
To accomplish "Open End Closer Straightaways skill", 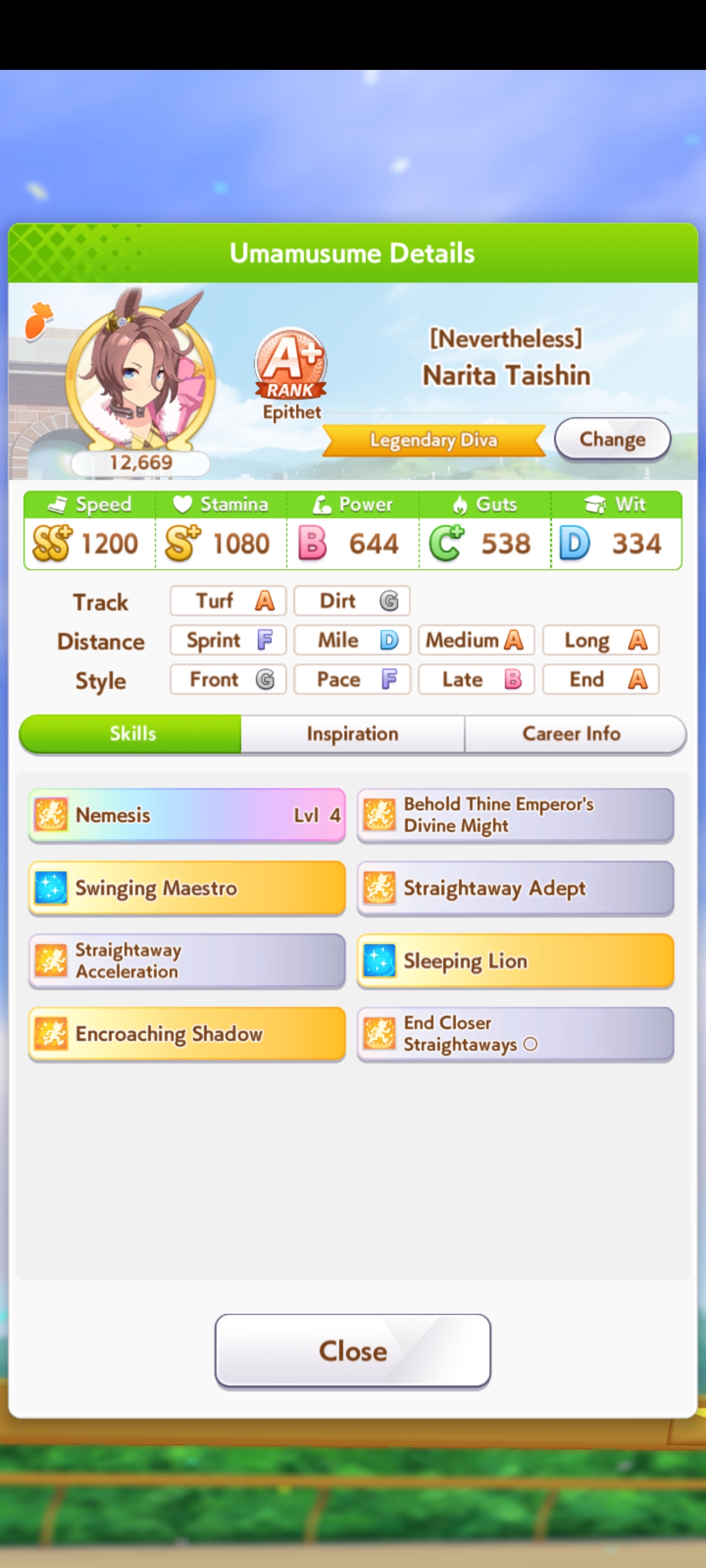I will 516,1034.
